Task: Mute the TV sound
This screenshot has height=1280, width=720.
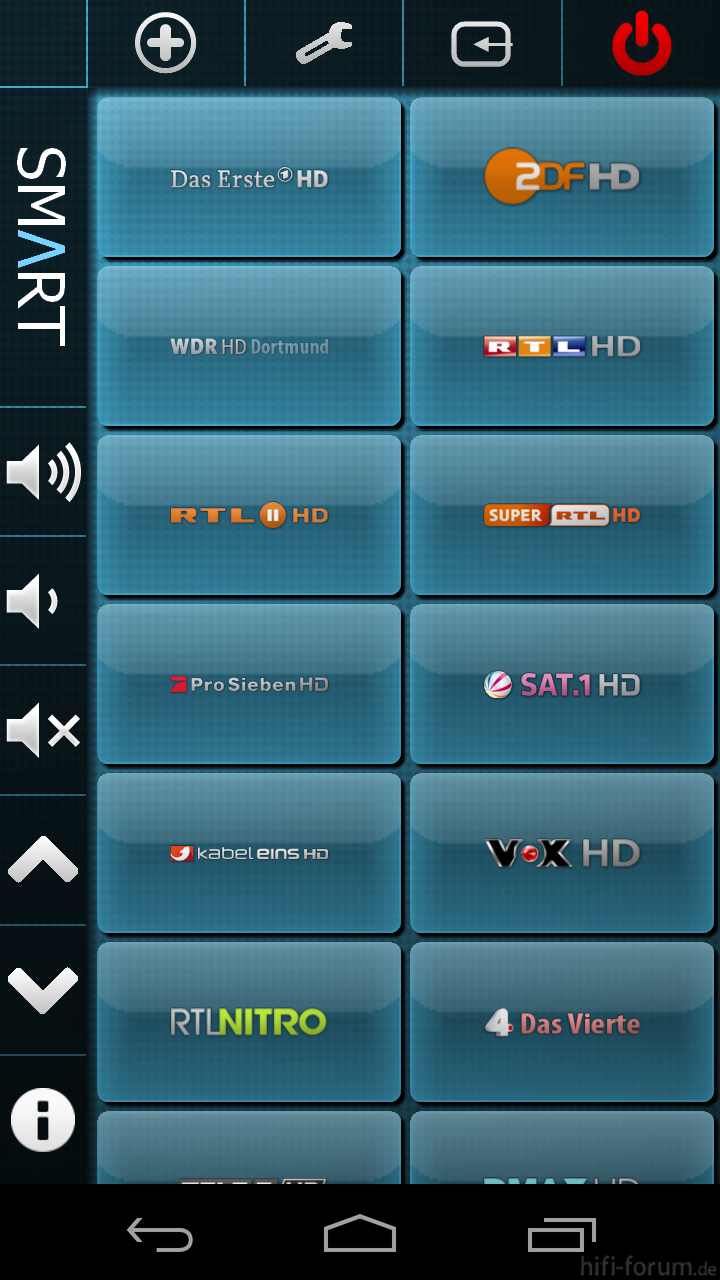Action: pos(43,731)
